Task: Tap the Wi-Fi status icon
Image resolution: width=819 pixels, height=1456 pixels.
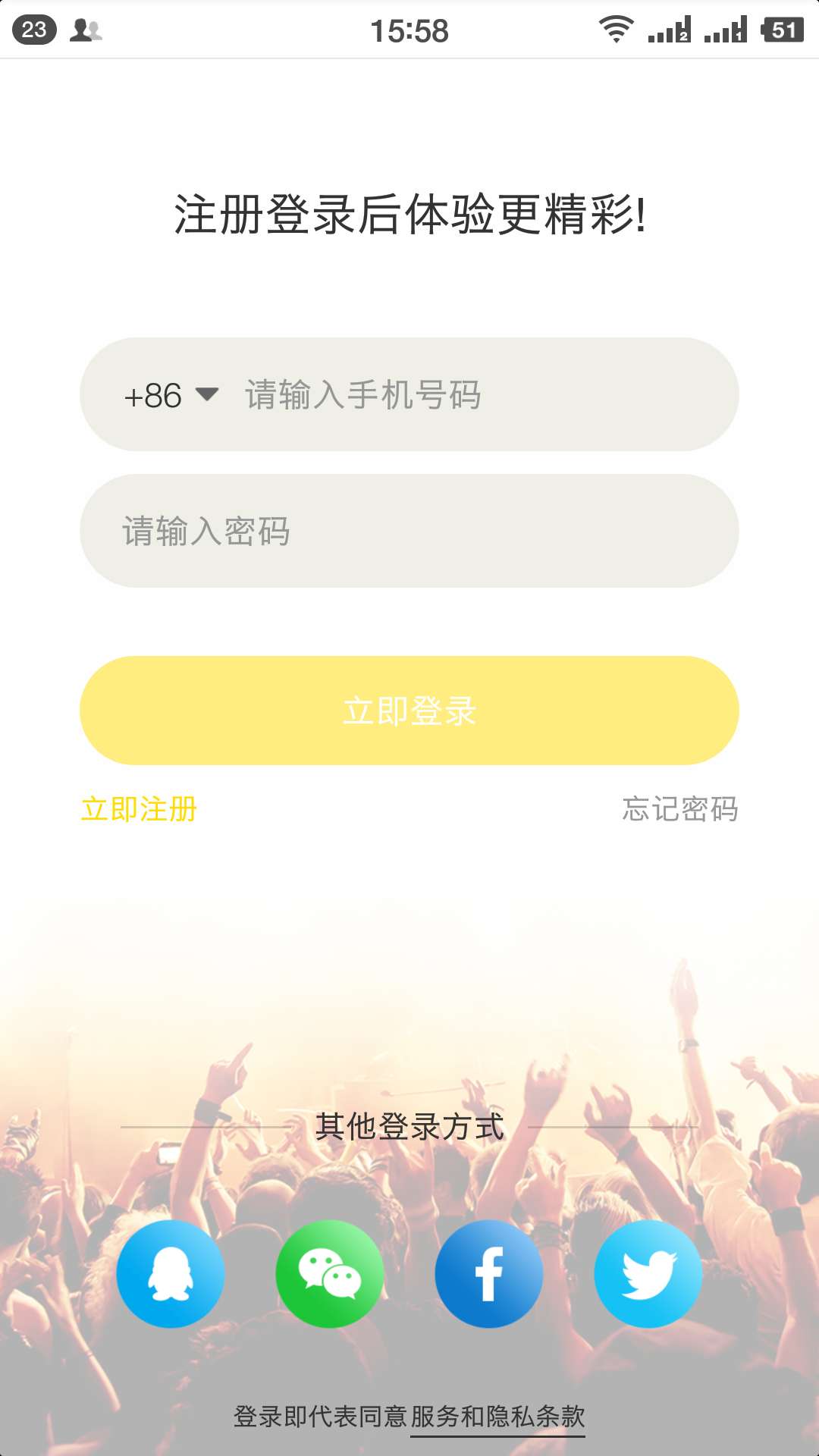Action: pos(616,29)
